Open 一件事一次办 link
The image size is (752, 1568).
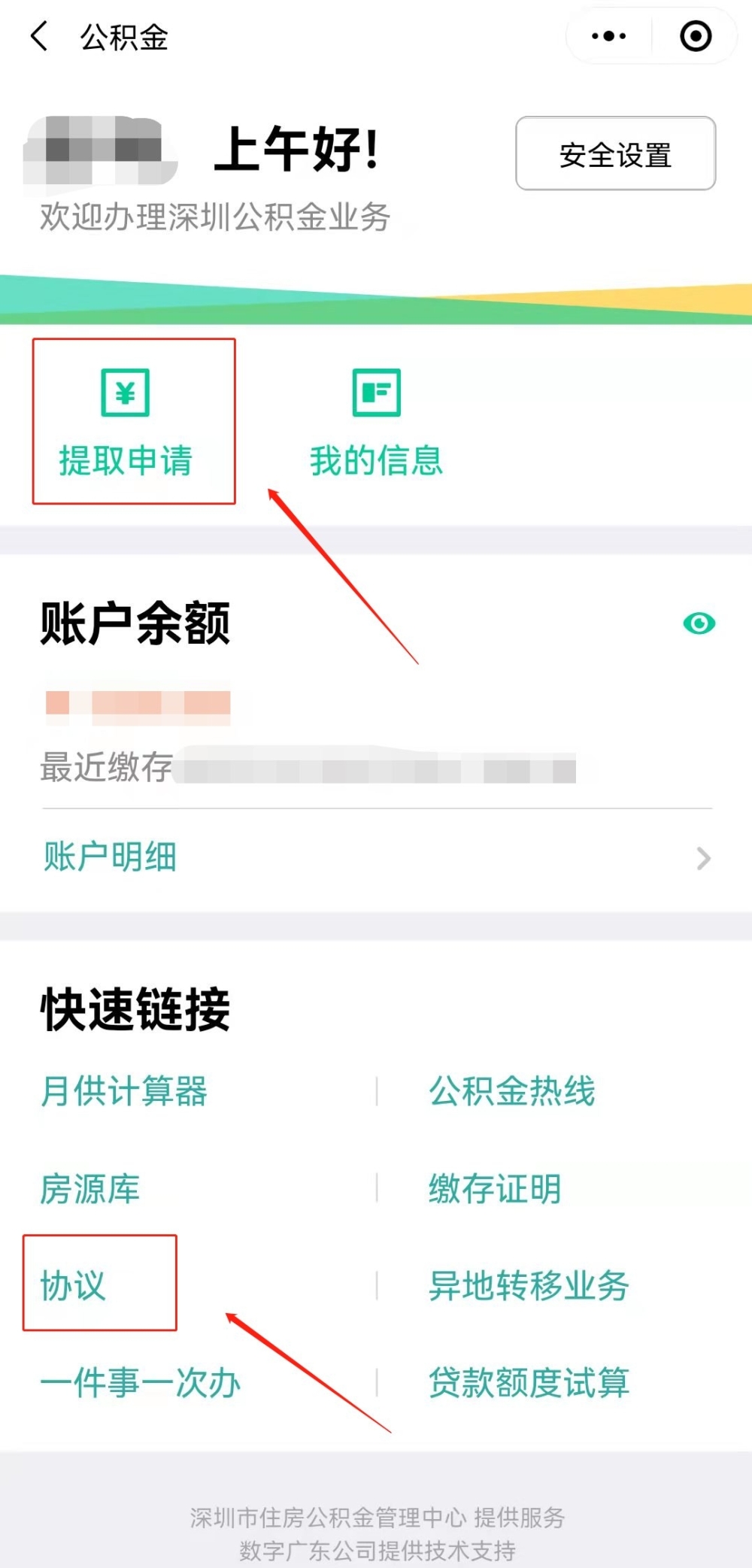click(141, 1382)
